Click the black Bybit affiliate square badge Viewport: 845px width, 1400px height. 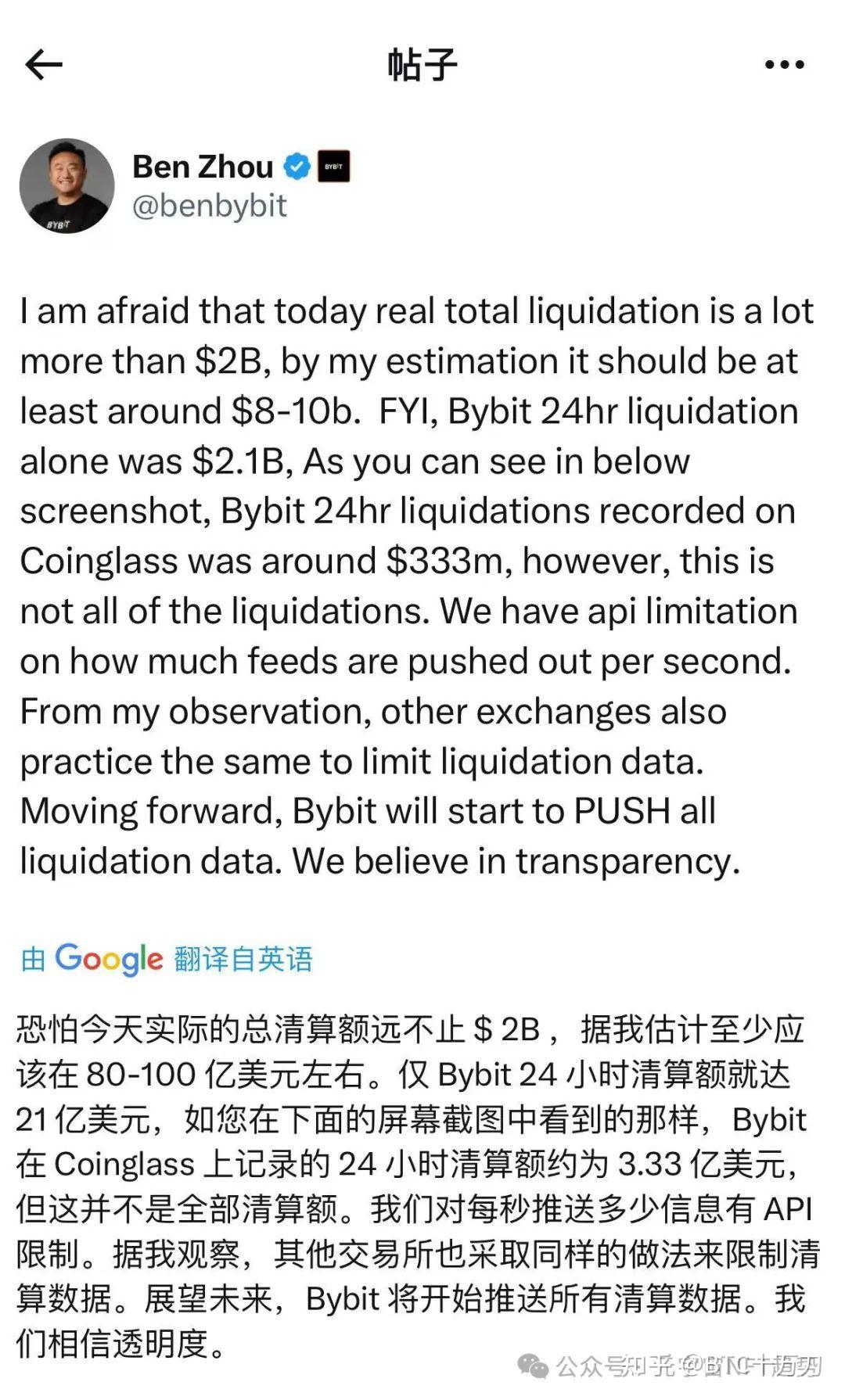[335, 166]
